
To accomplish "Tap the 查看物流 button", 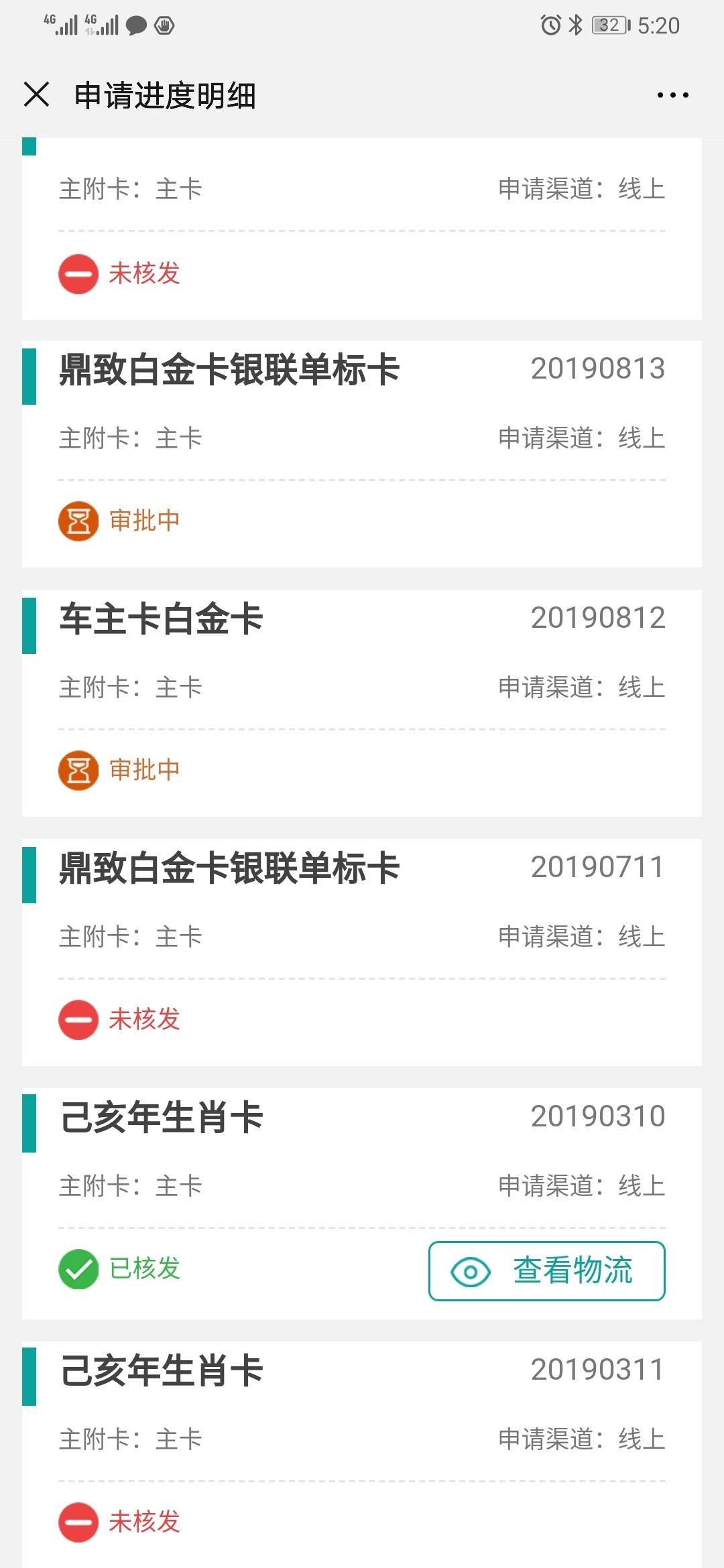I will point(547,1271).
